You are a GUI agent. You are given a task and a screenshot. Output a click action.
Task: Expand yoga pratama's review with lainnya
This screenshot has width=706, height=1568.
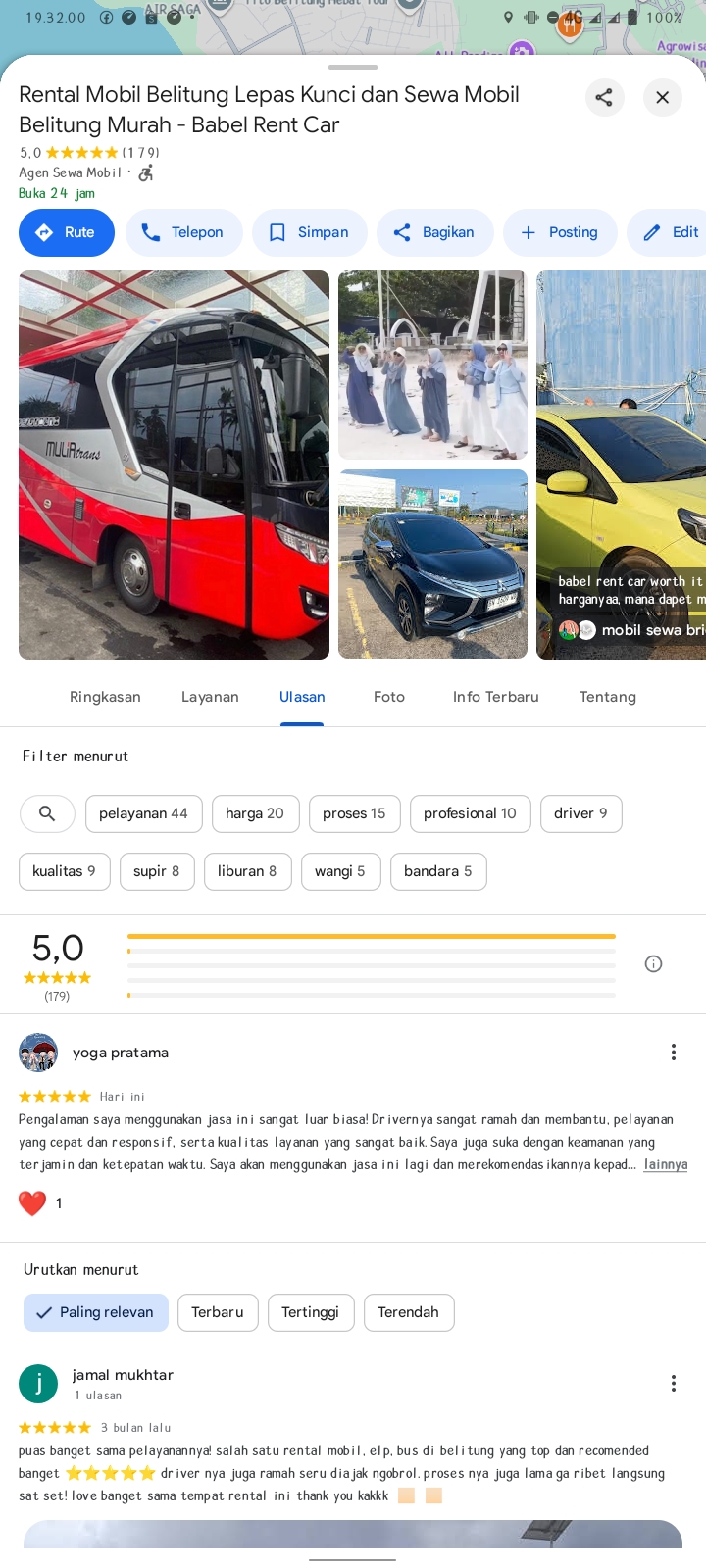point(666,1164)
